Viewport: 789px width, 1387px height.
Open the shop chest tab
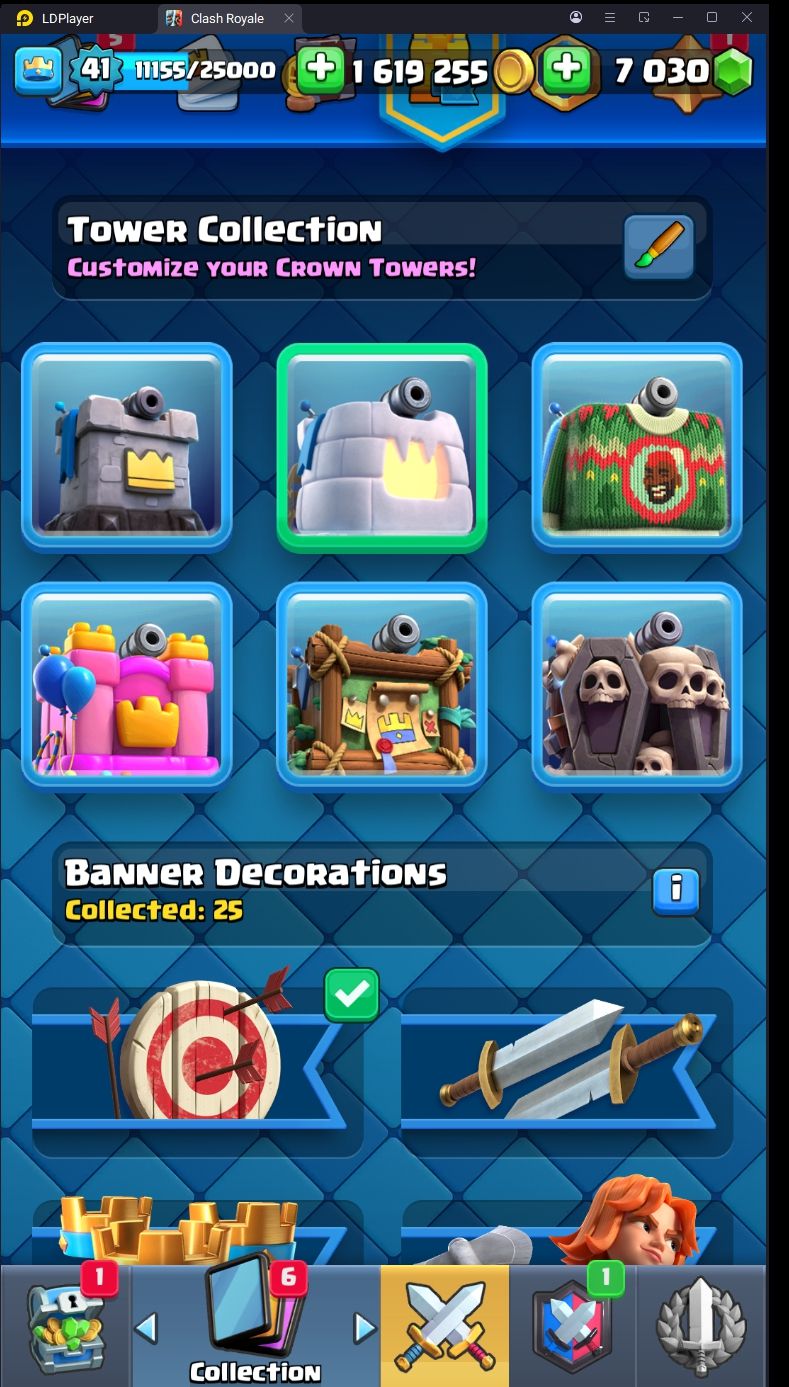pos(65,1327)
